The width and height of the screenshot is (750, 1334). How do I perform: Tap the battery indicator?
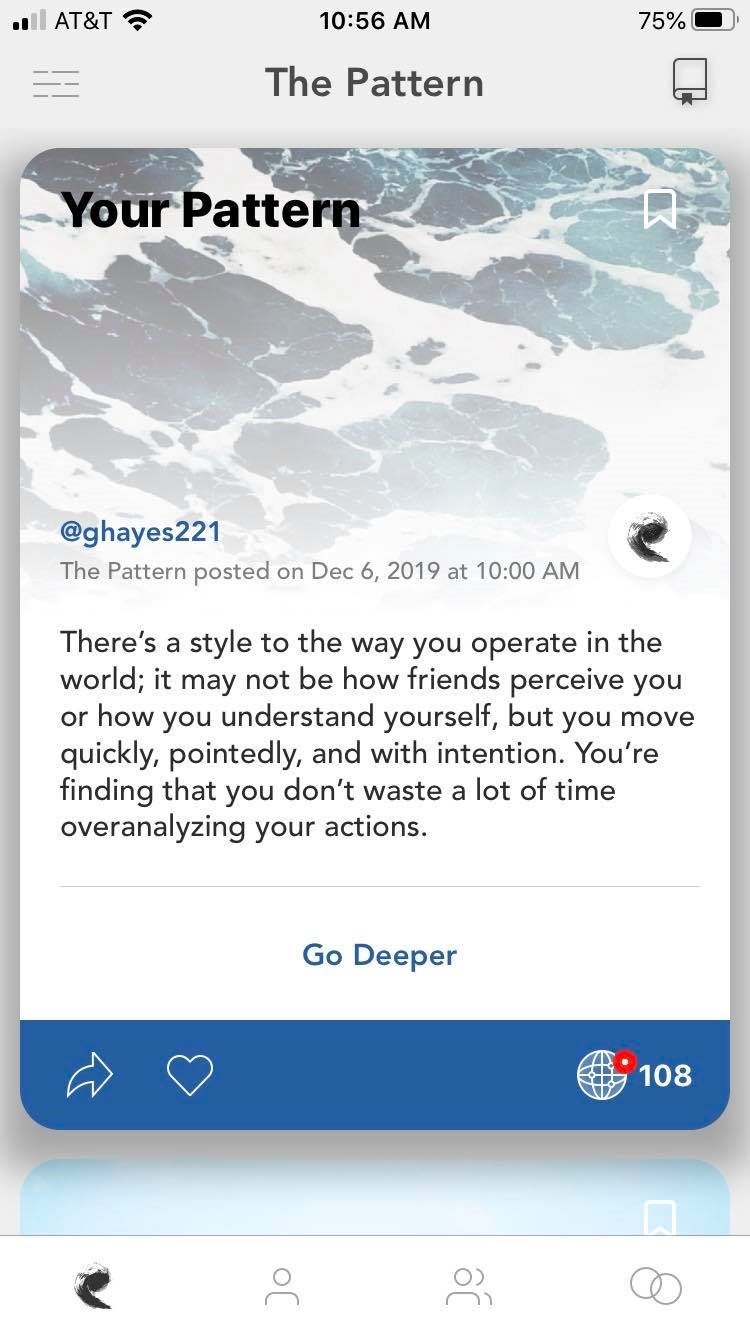coord(710,20)
